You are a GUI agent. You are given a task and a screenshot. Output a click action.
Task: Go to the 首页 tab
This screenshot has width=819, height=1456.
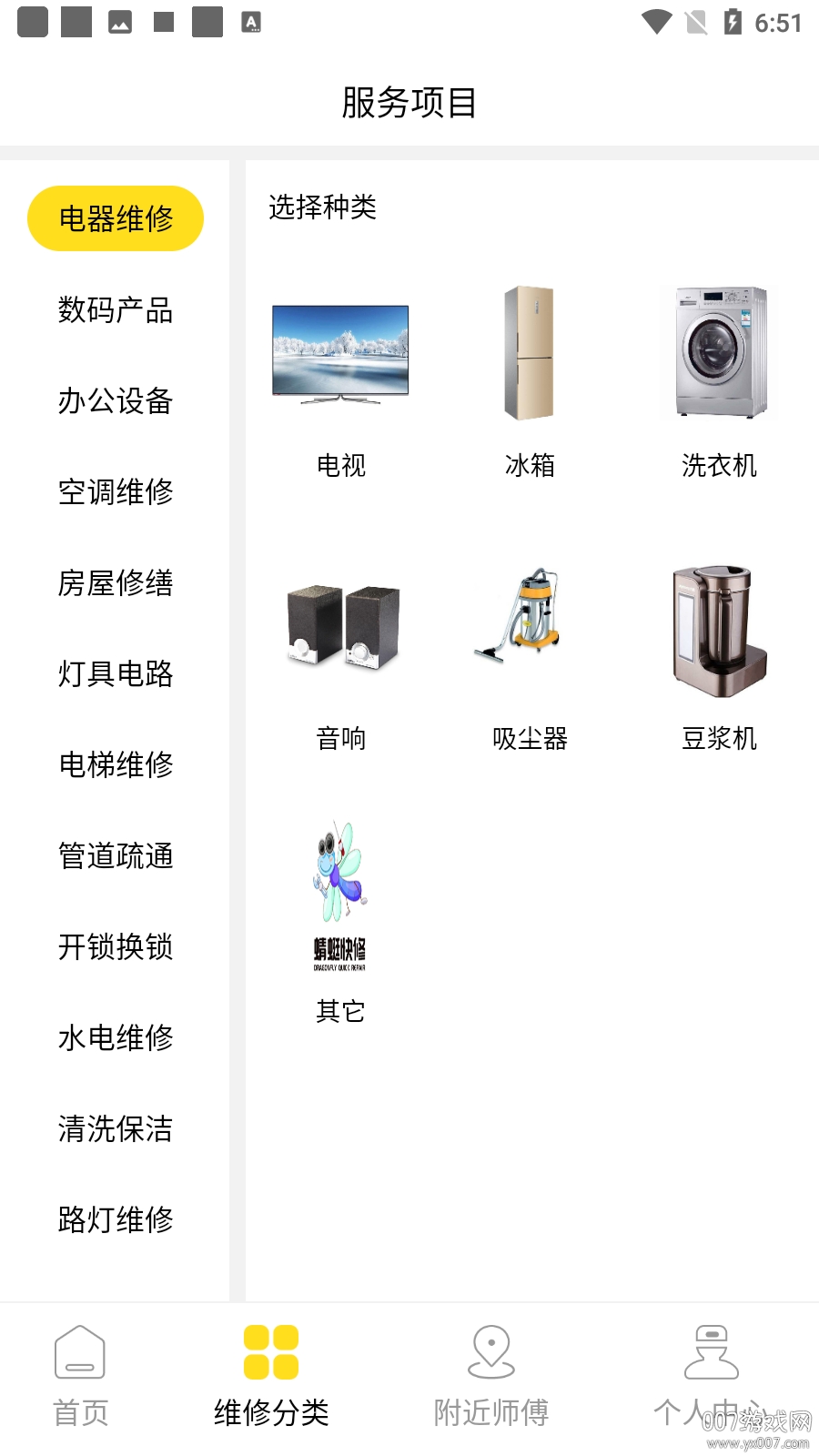click(81, 1376)
